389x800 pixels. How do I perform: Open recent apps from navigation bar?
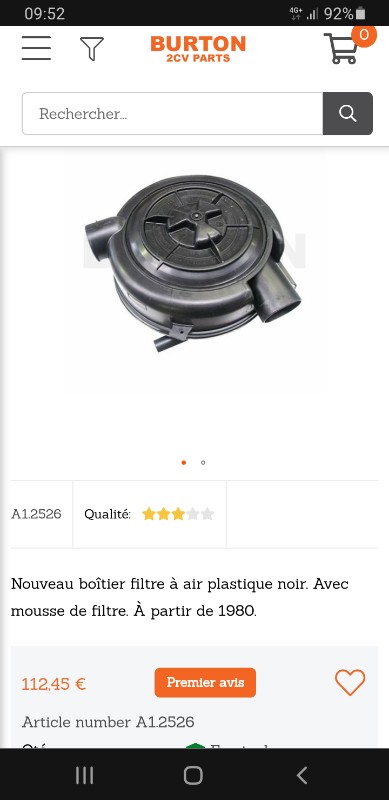point(84,776)
